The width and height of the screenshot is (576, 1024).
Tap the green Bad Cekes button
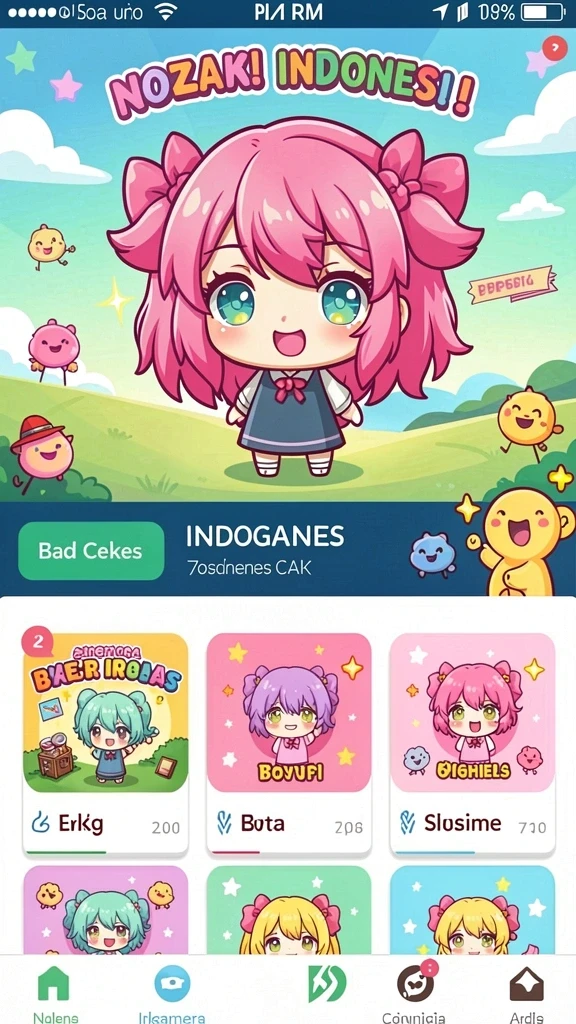coord(91,551)
